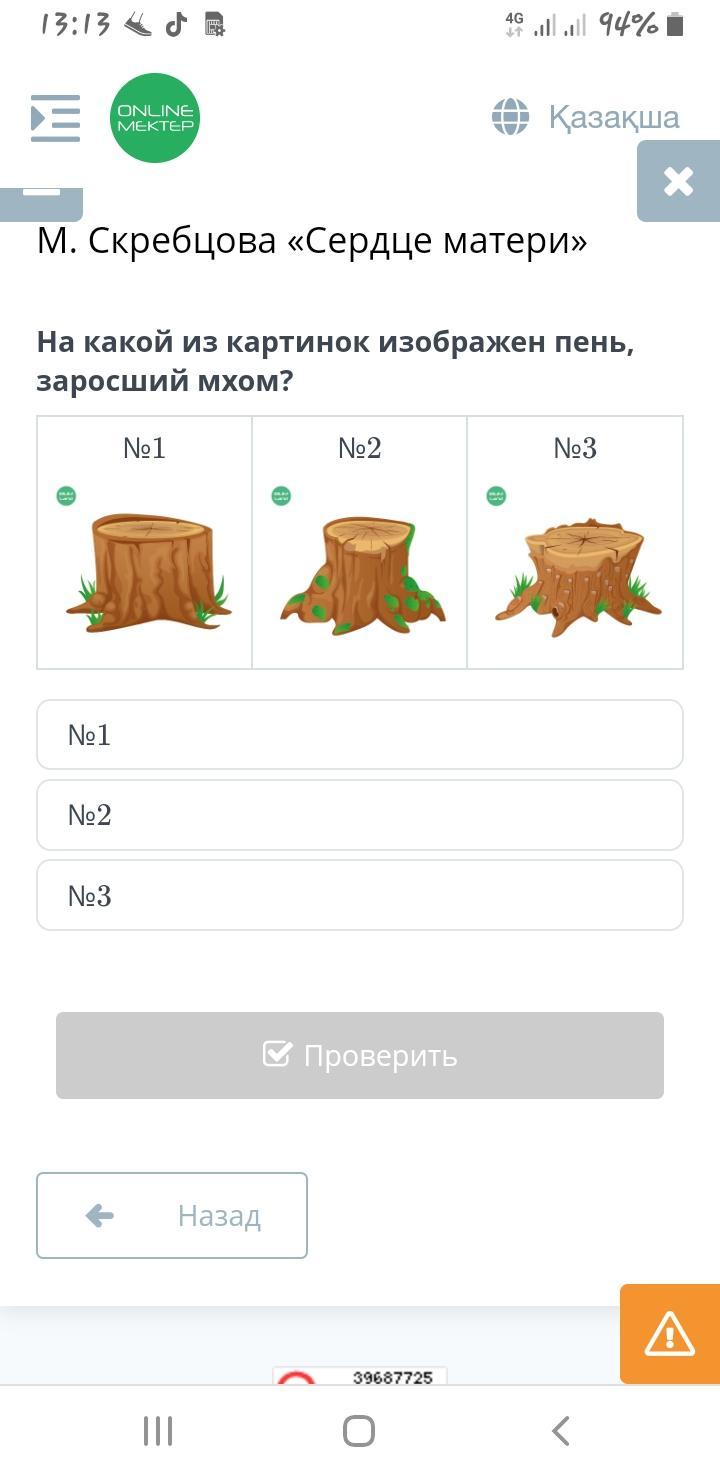Go to Online Mektep home logo

click(x=155, y=118)
